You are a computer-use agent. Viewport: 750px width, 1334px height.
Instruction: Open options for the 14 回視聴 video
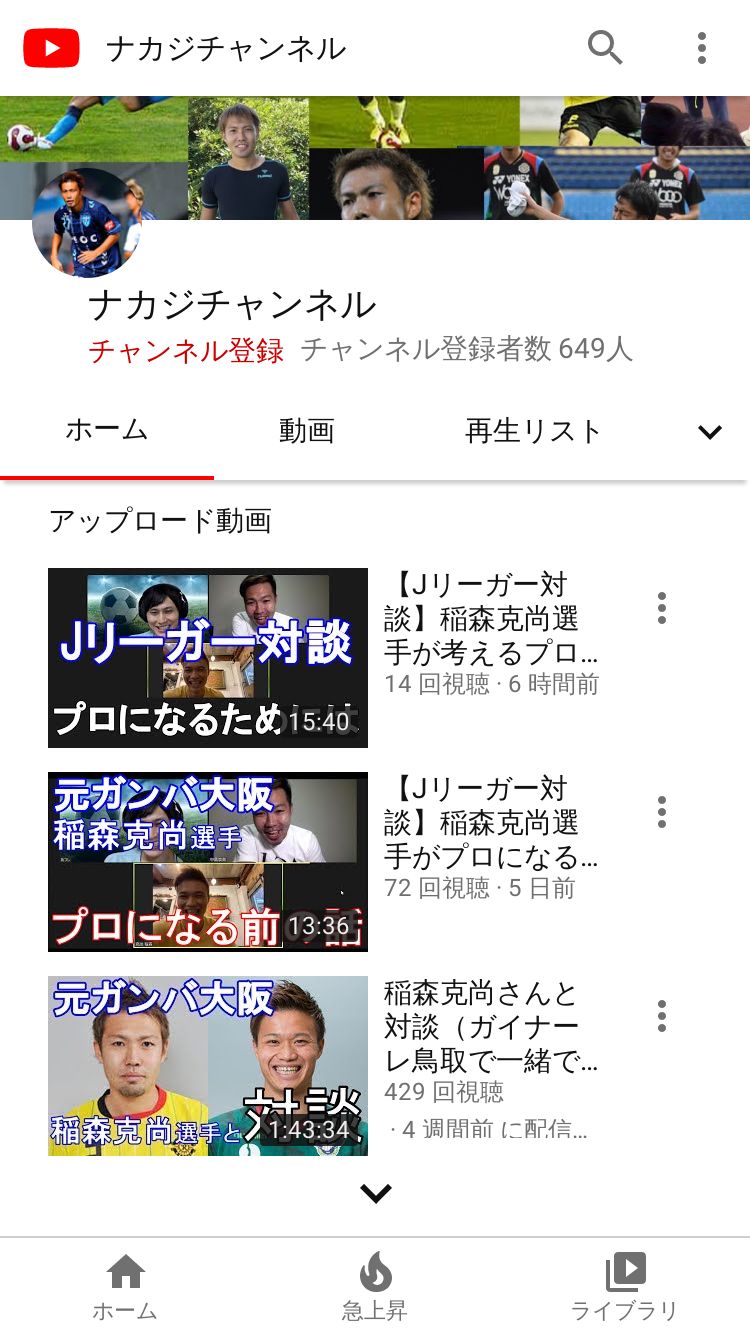[661, 608]
